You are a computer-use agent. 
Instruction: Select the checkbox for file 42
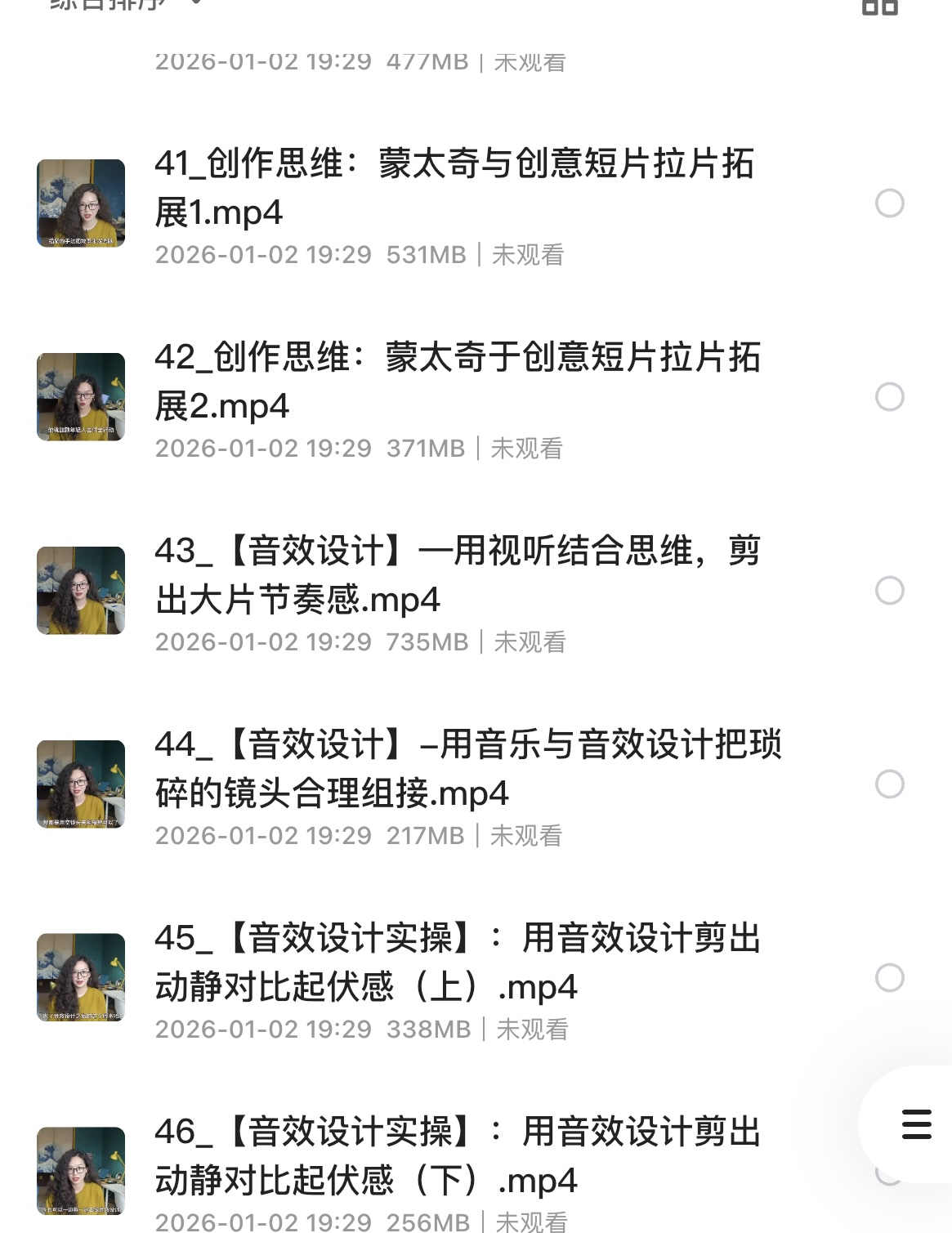pos(889,397)
